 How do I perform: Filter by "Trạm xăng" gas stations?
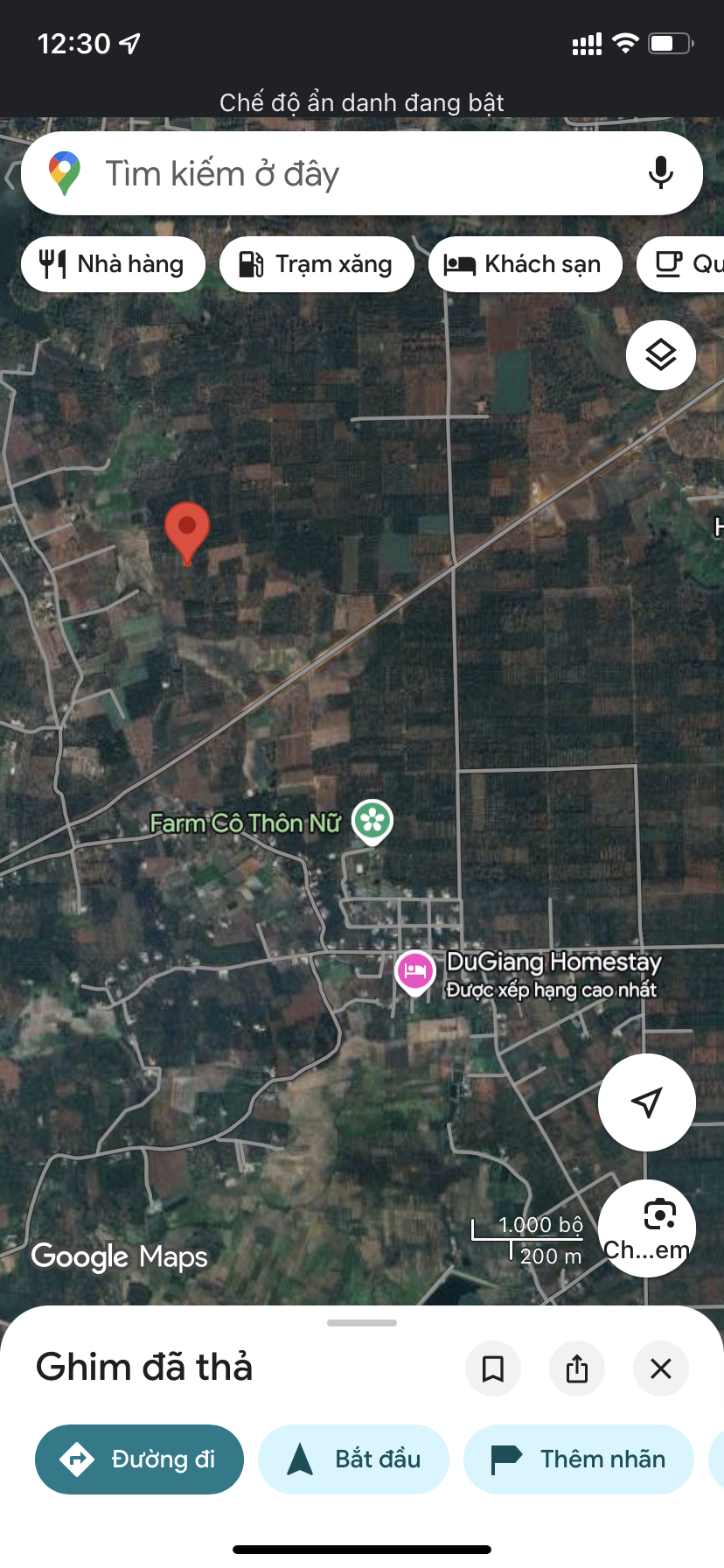point(317,264)
